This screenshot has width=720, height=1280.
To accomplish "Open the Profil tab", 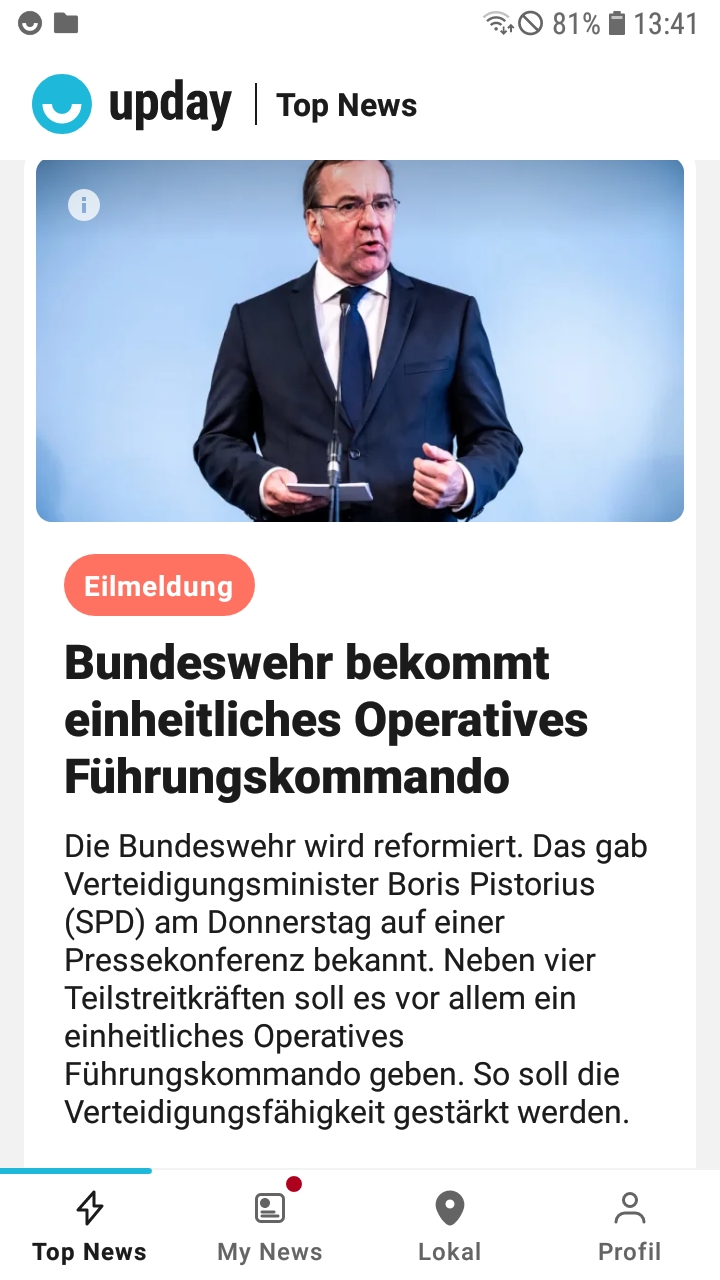I will pos(630,1226).
